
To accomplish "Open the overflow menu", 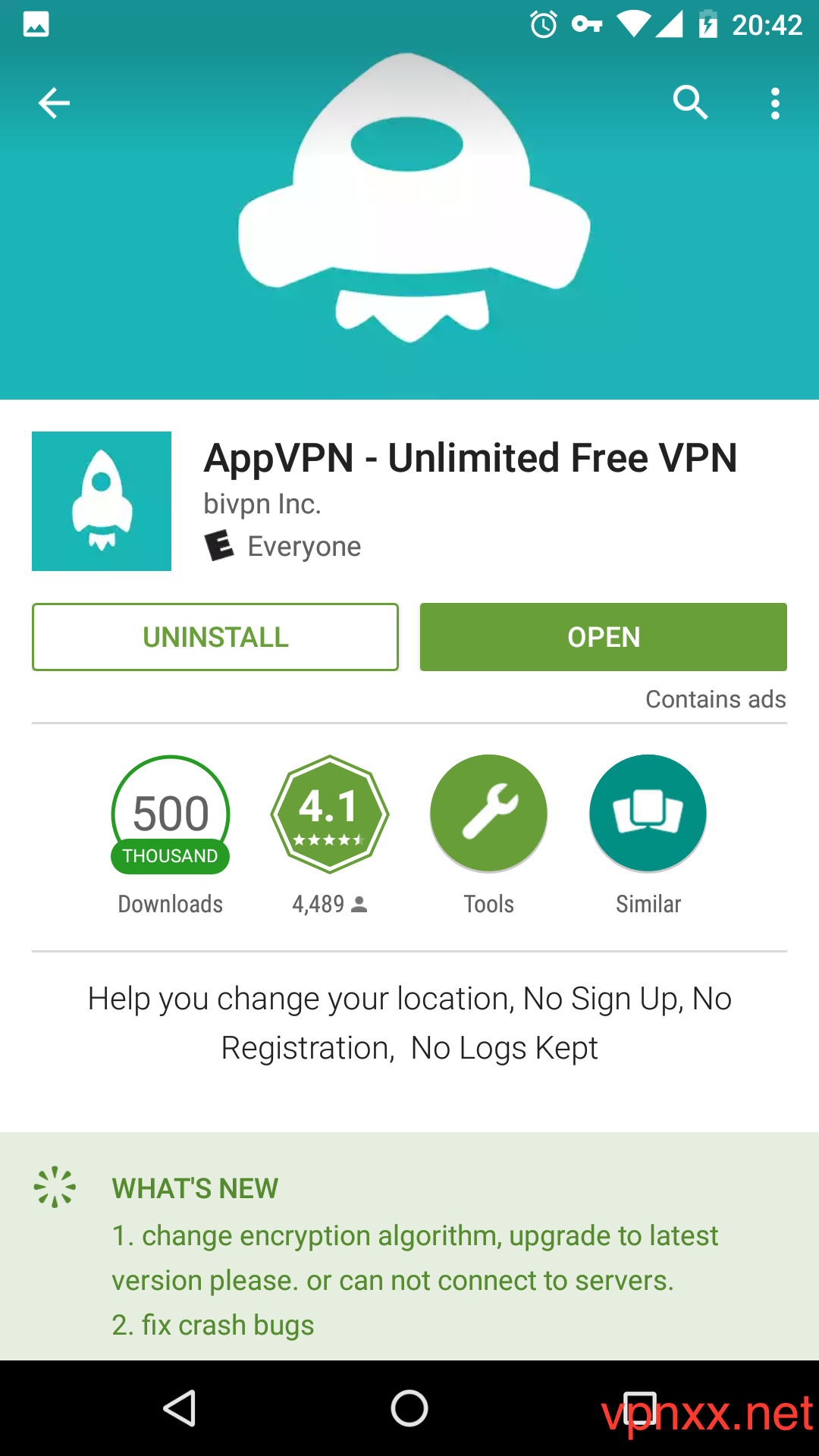I will [x=774, y=103].
